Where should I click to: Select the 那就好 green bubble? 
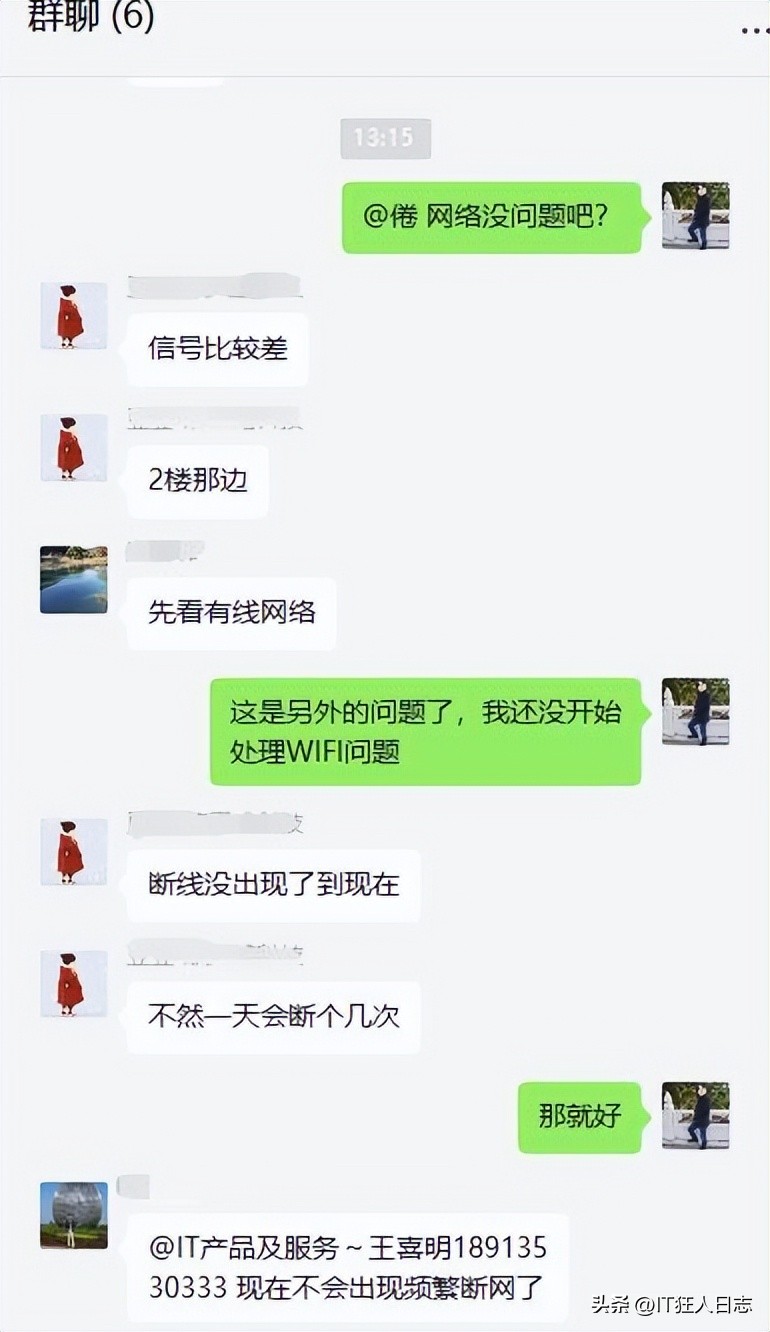[578, 1117]
